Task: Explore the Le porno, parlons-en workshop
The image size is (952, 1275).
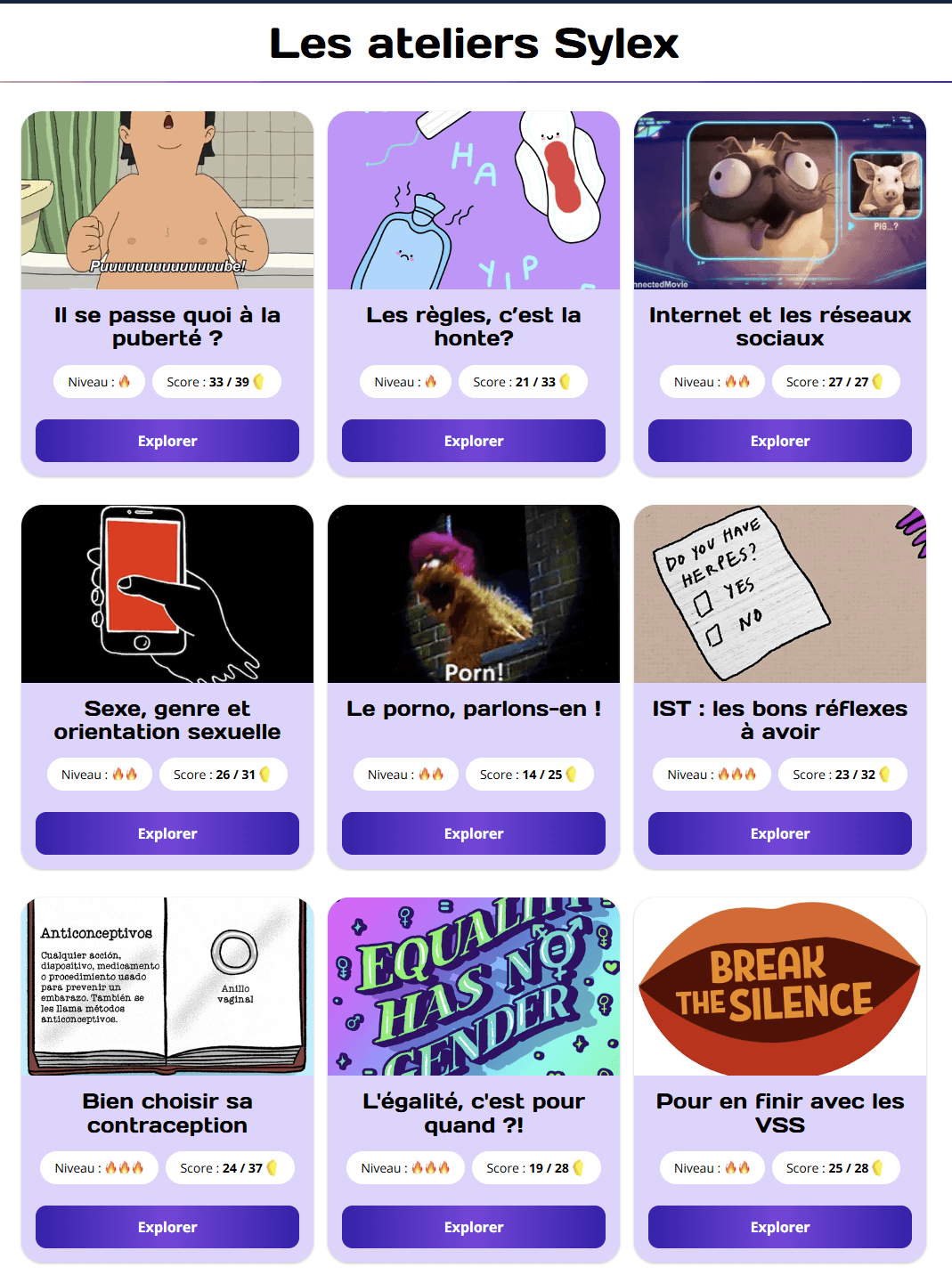Action: click(473, 833)
